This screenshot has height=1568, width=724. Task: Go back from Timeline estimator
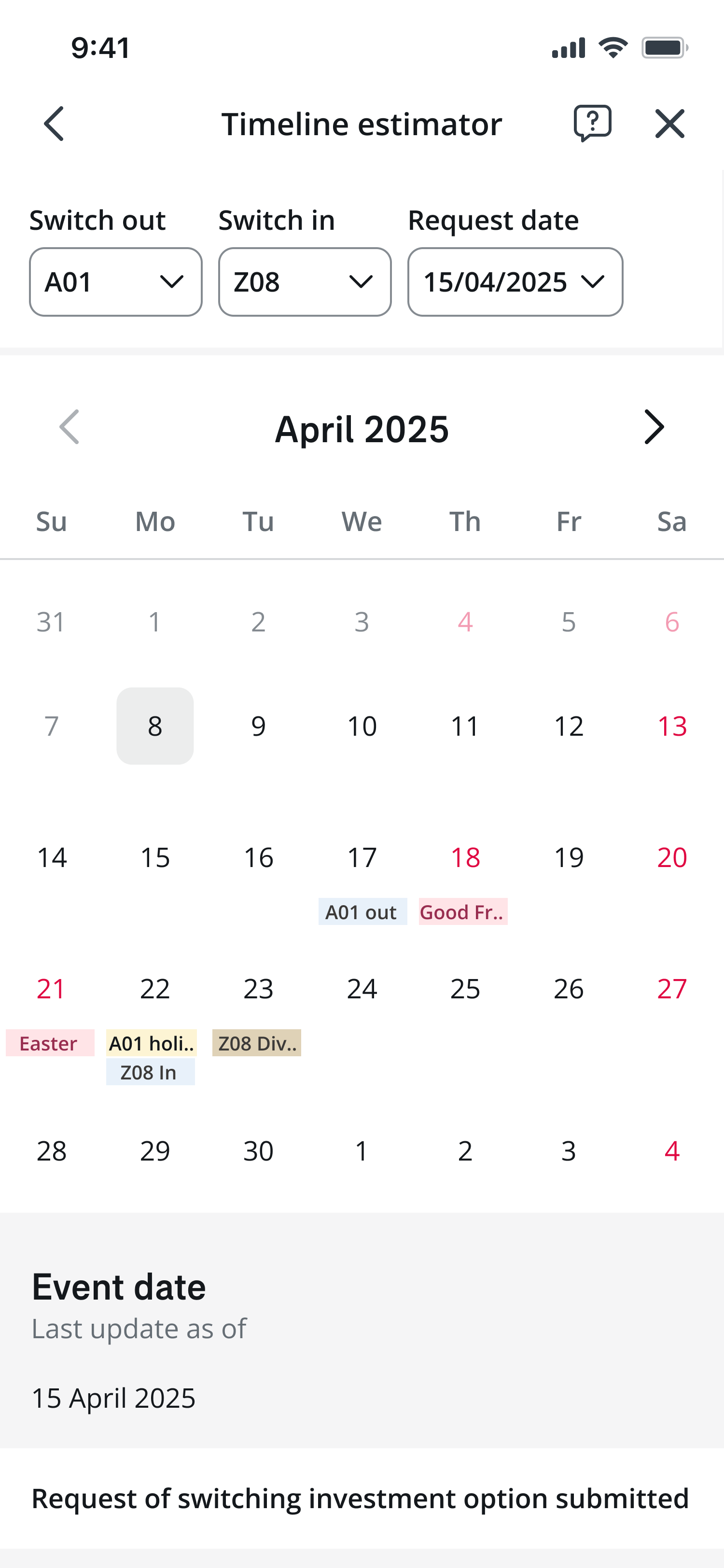[x=54, y=124]
